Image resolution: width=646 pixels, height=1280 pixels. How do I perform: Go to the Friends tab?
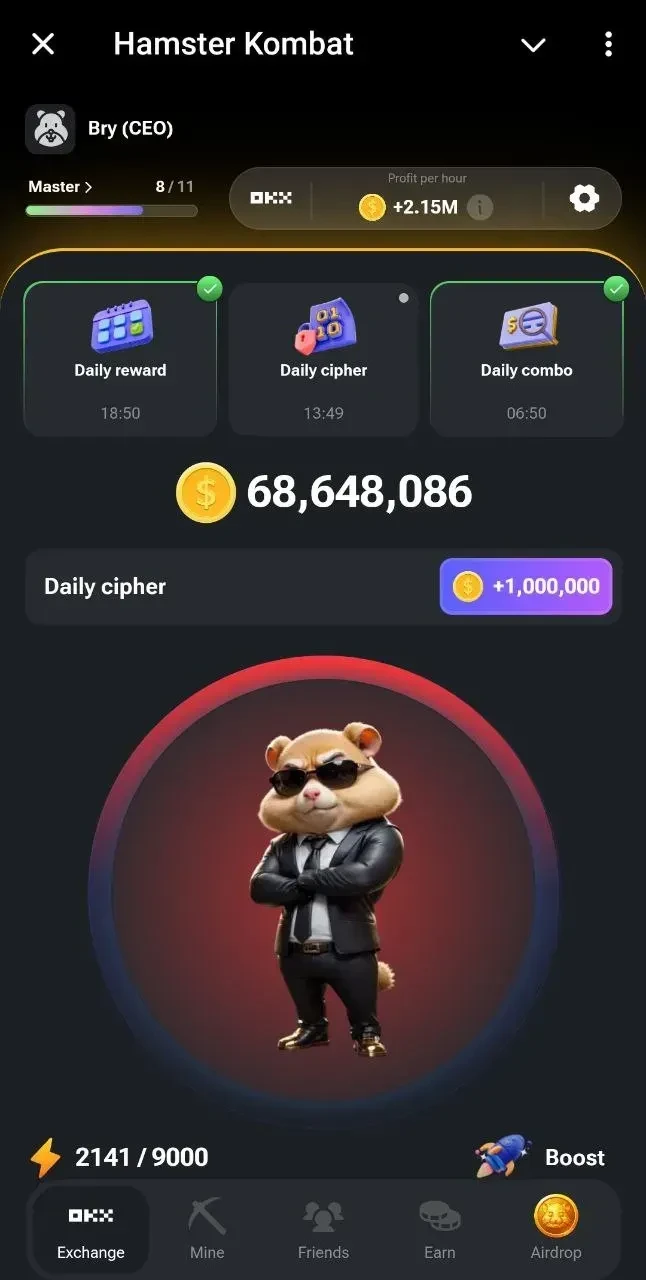pos(323,1230)
